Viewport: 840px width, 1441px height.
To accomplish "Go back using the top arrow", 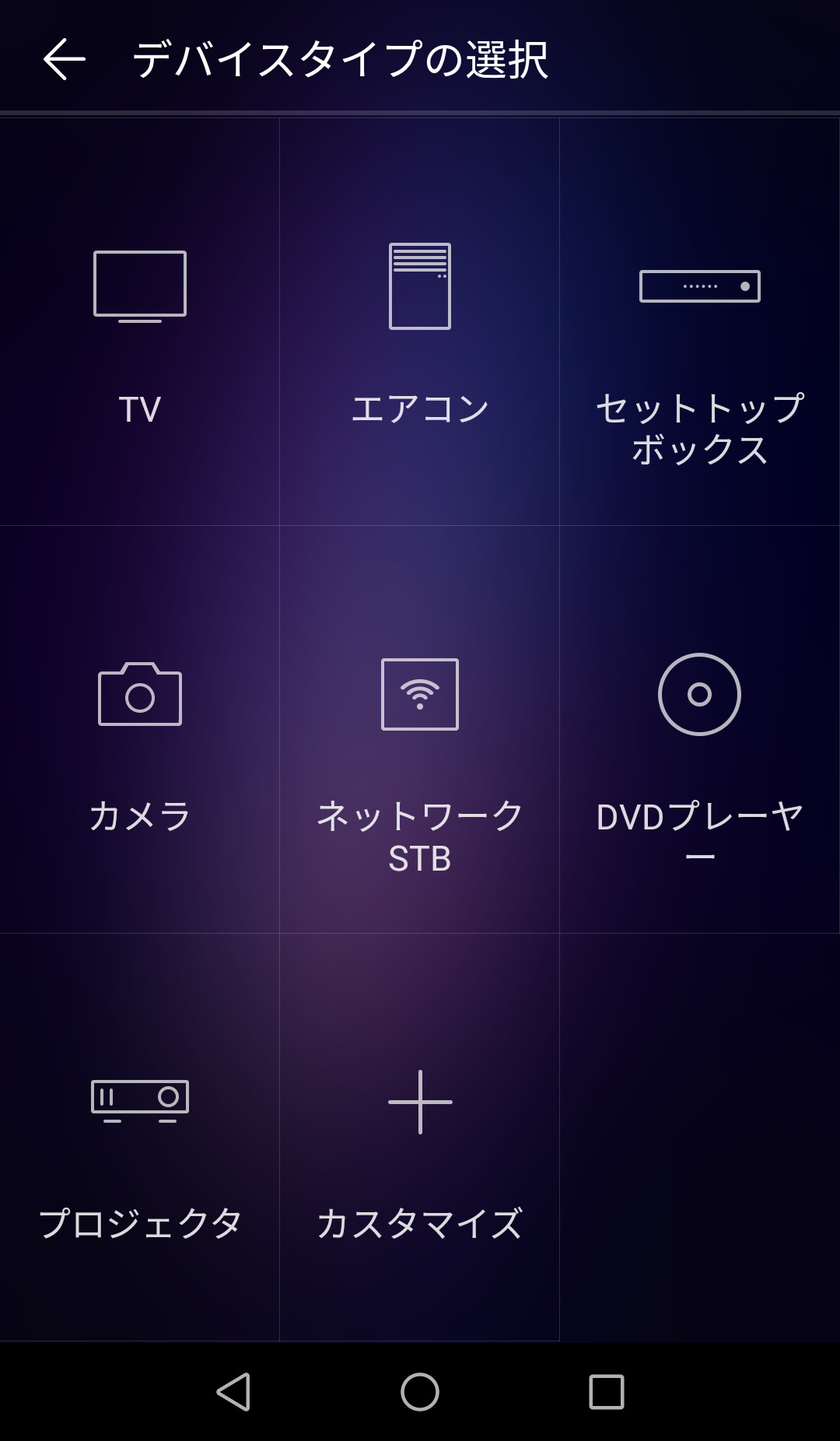I will [64, 59].
